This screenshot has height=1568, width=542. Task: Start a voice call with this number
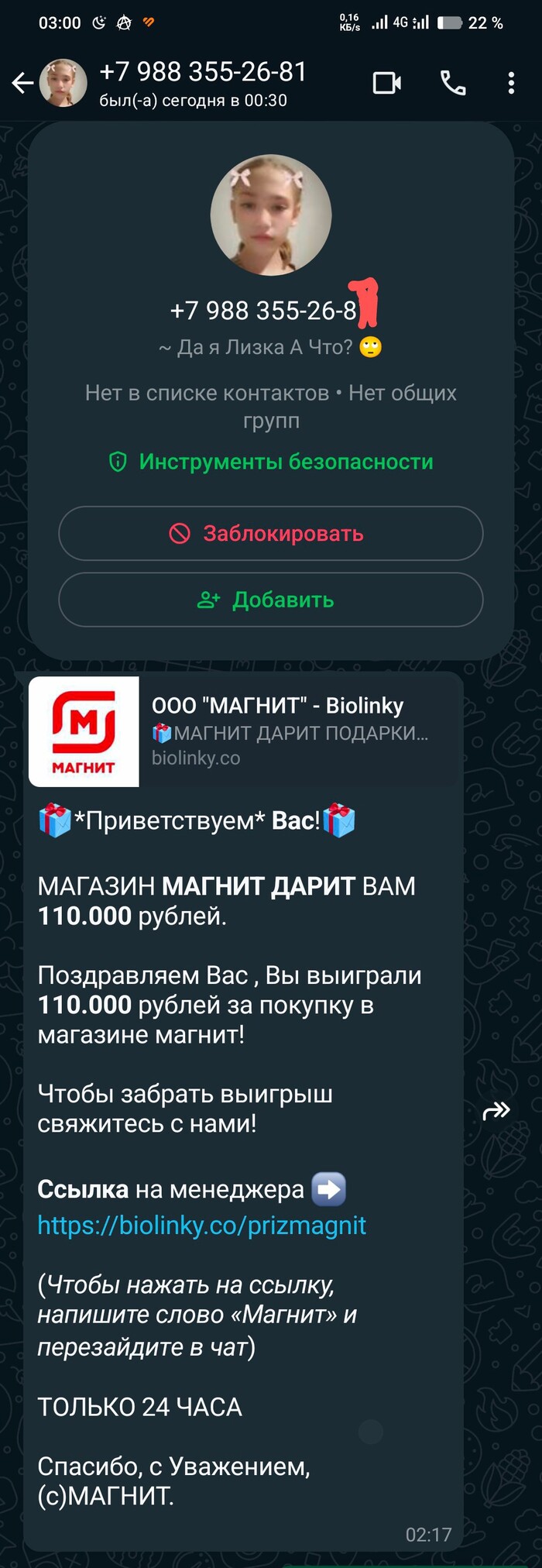[x=453, y=83]
